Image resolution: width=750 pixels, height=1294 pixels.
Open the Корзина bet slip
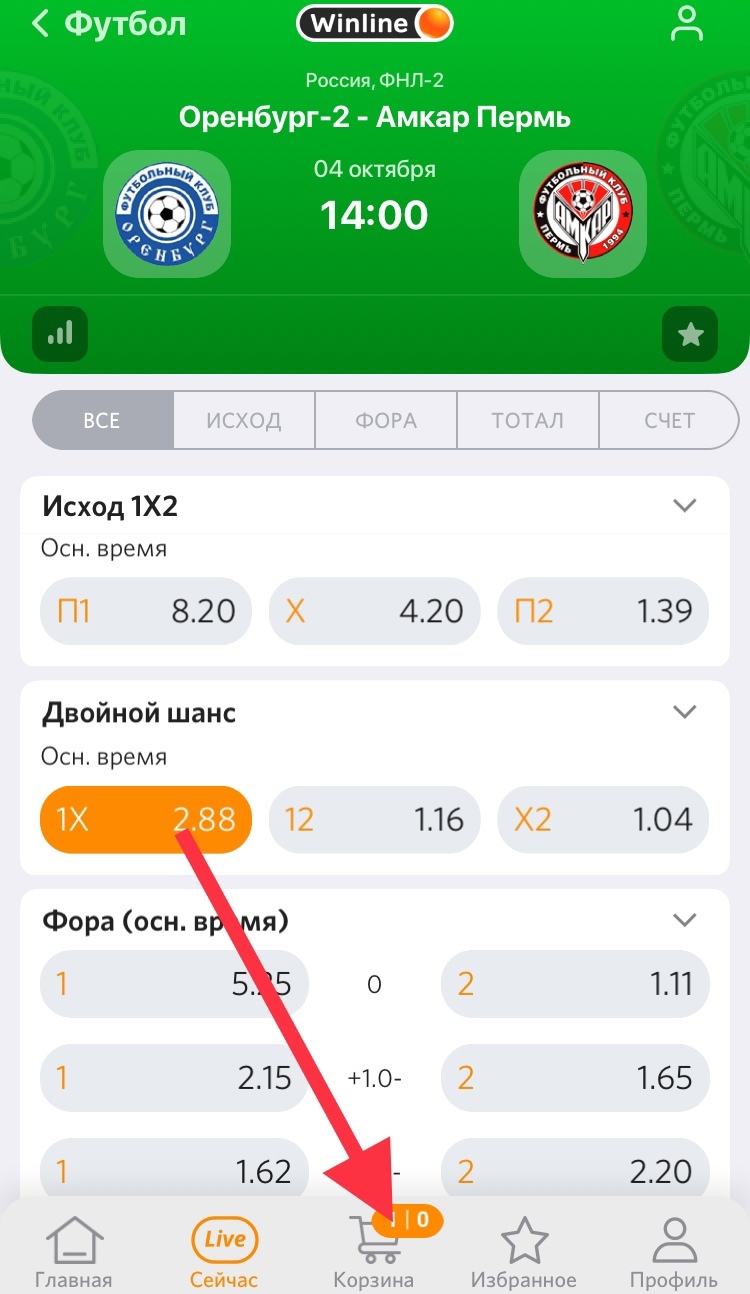[374, 1250]
